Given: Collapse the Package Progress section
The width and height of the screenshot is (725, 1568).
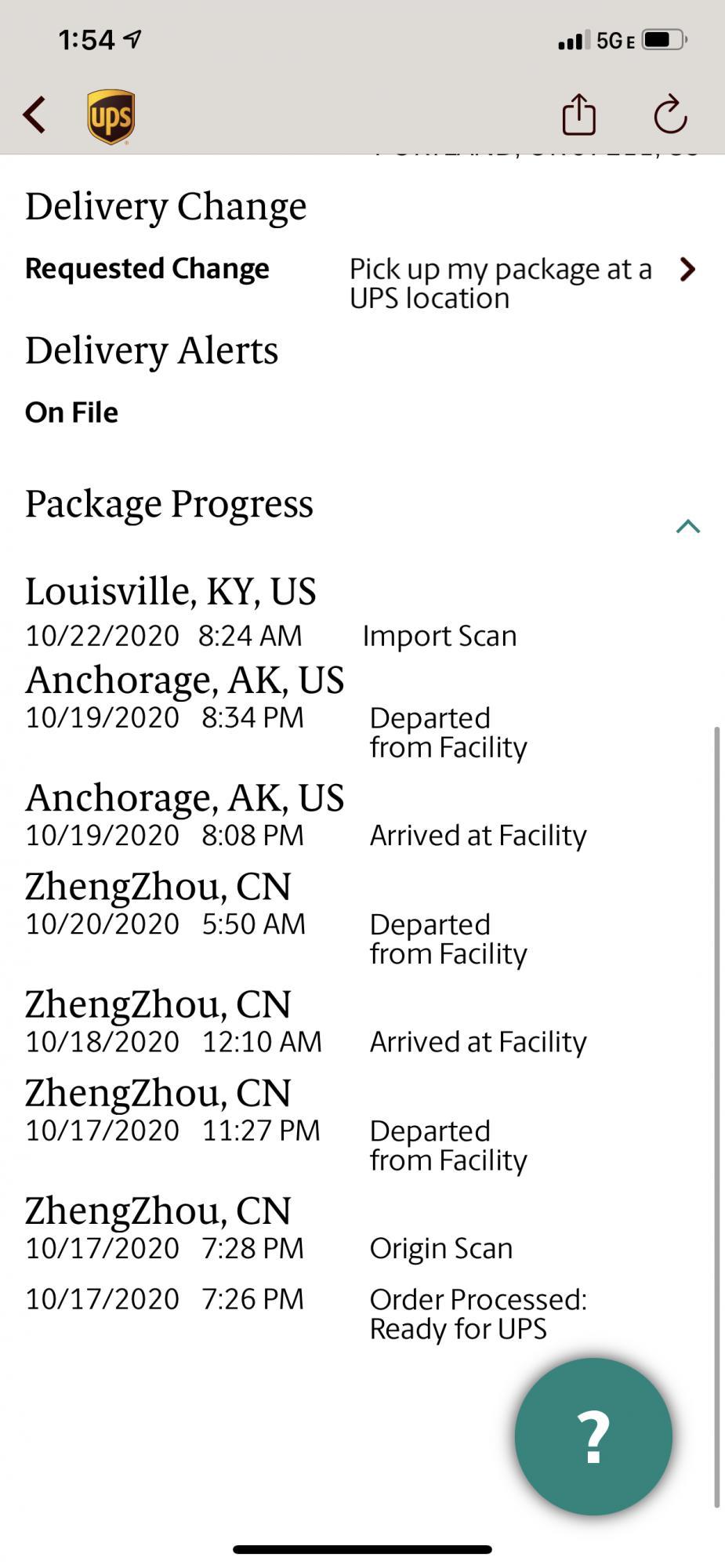Looking at the screenshot, I should [x=687, y=526].
